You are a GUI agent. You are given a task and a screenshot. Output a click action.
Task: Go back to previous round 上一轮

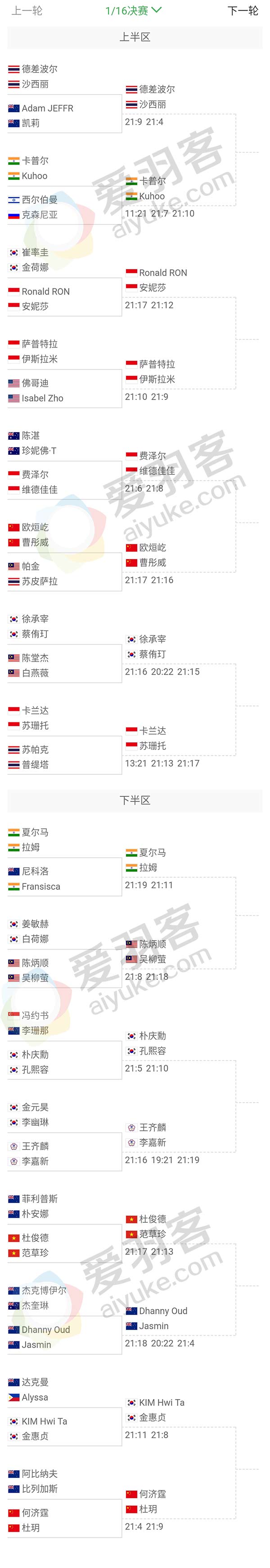click(27, 10)
